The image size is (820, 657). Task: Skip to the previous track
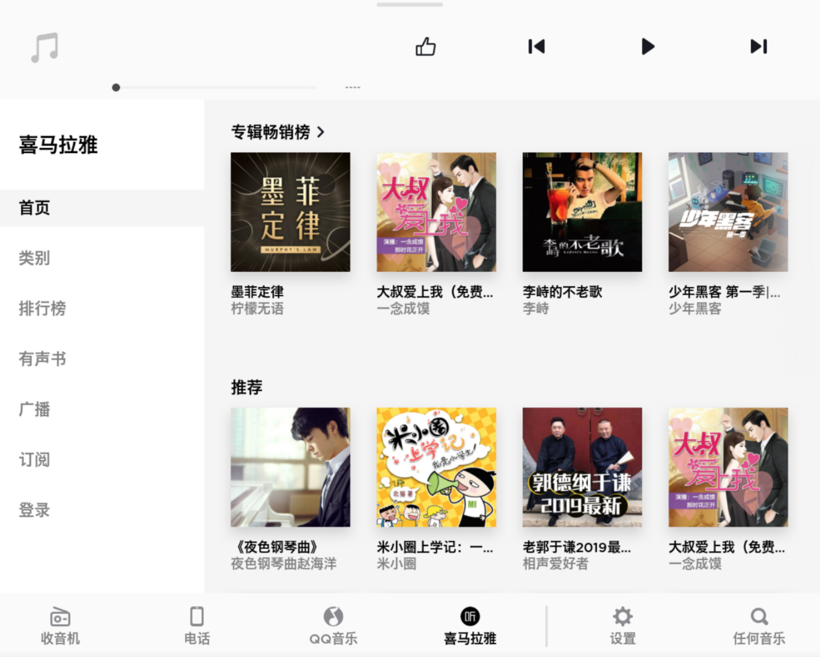(x=537, y=46)
